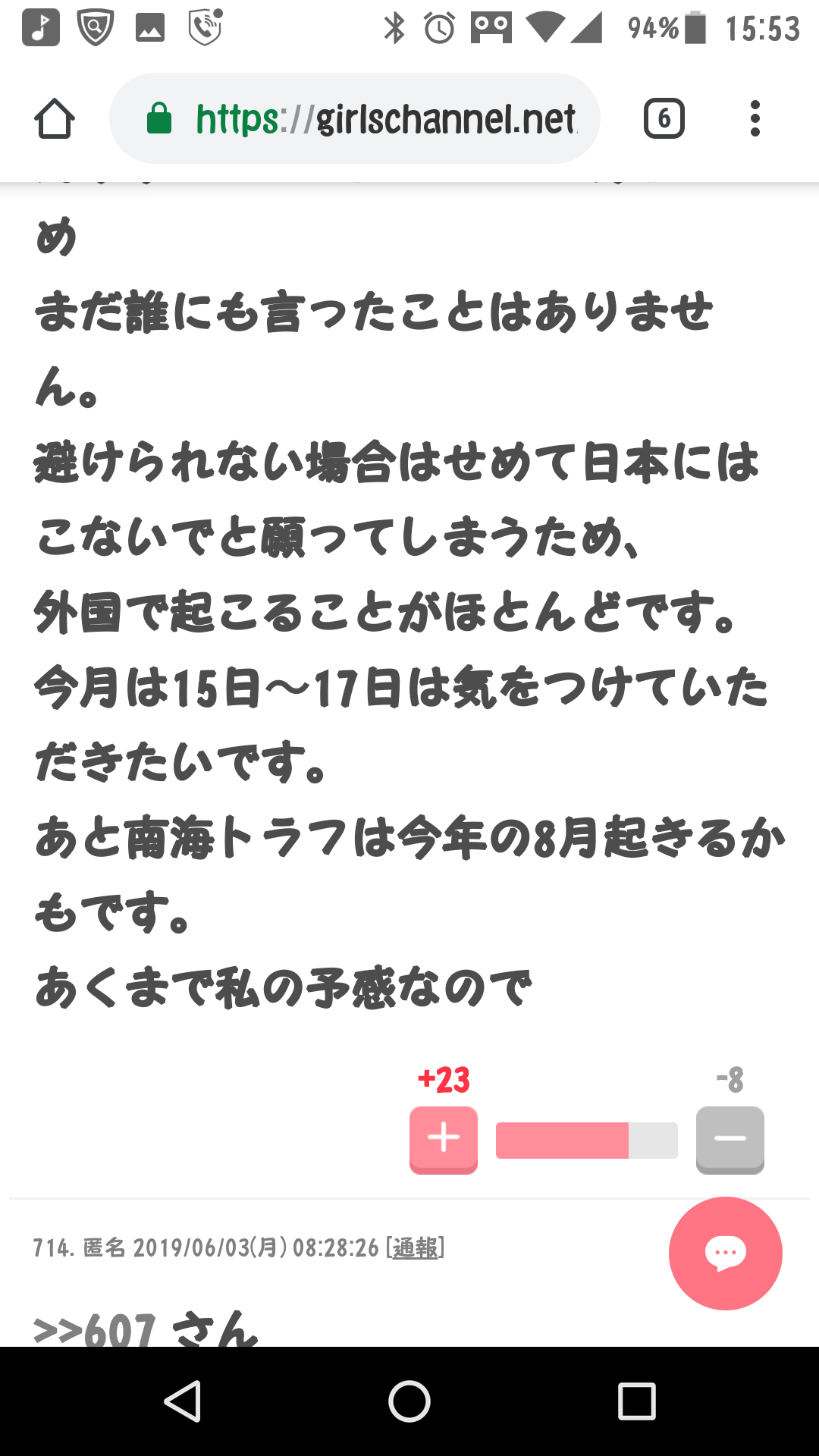The image size is (819, 1456).
Task: Open the pink floating comment button
Action: pyautogui.click(x=726, y=1254)
